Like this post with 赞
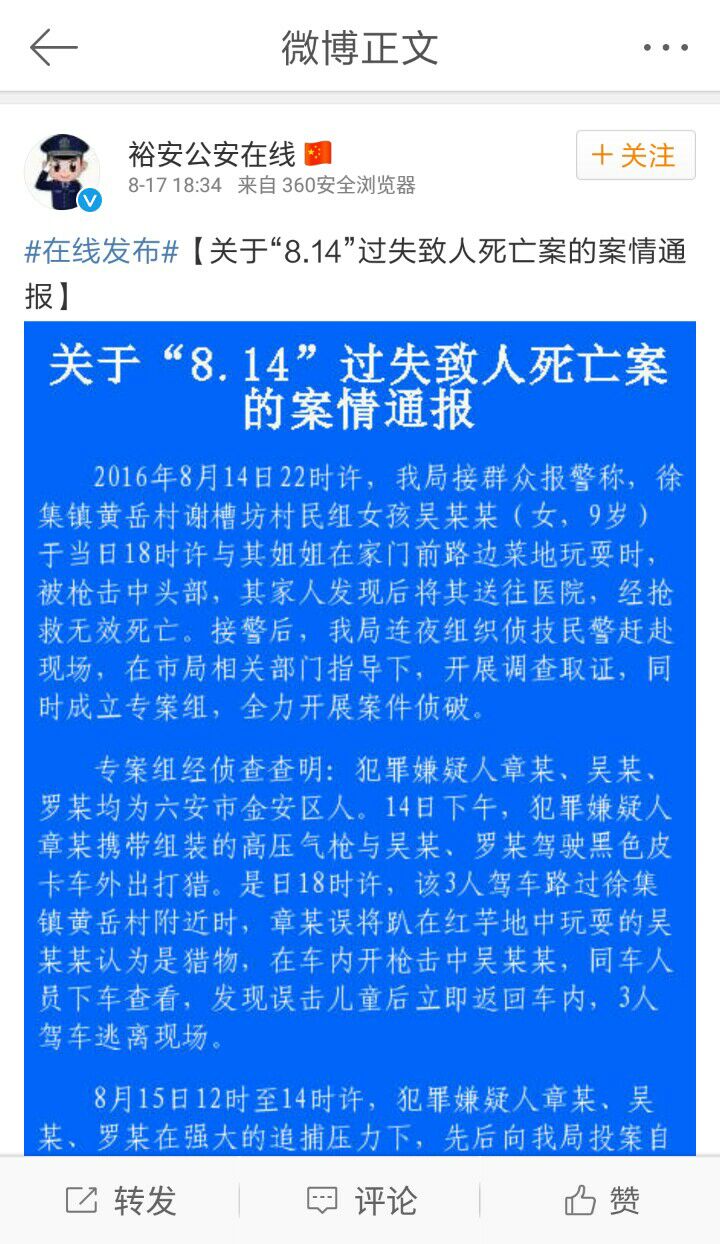Viewport: 720px width, 1244px height. pos(602,1200)
